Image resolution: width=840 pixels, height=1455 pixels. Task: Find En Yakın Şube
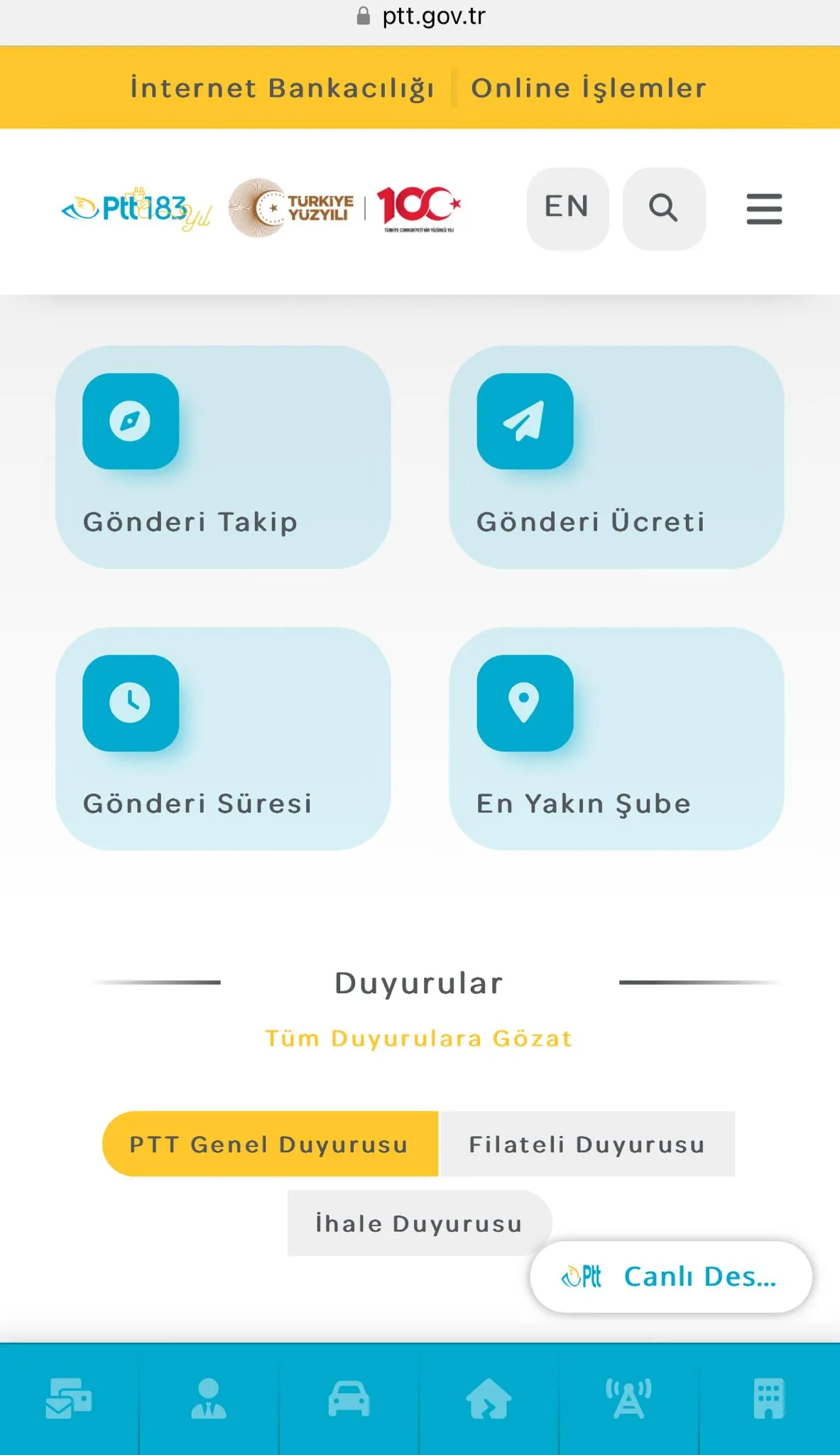tap(616, 738)
